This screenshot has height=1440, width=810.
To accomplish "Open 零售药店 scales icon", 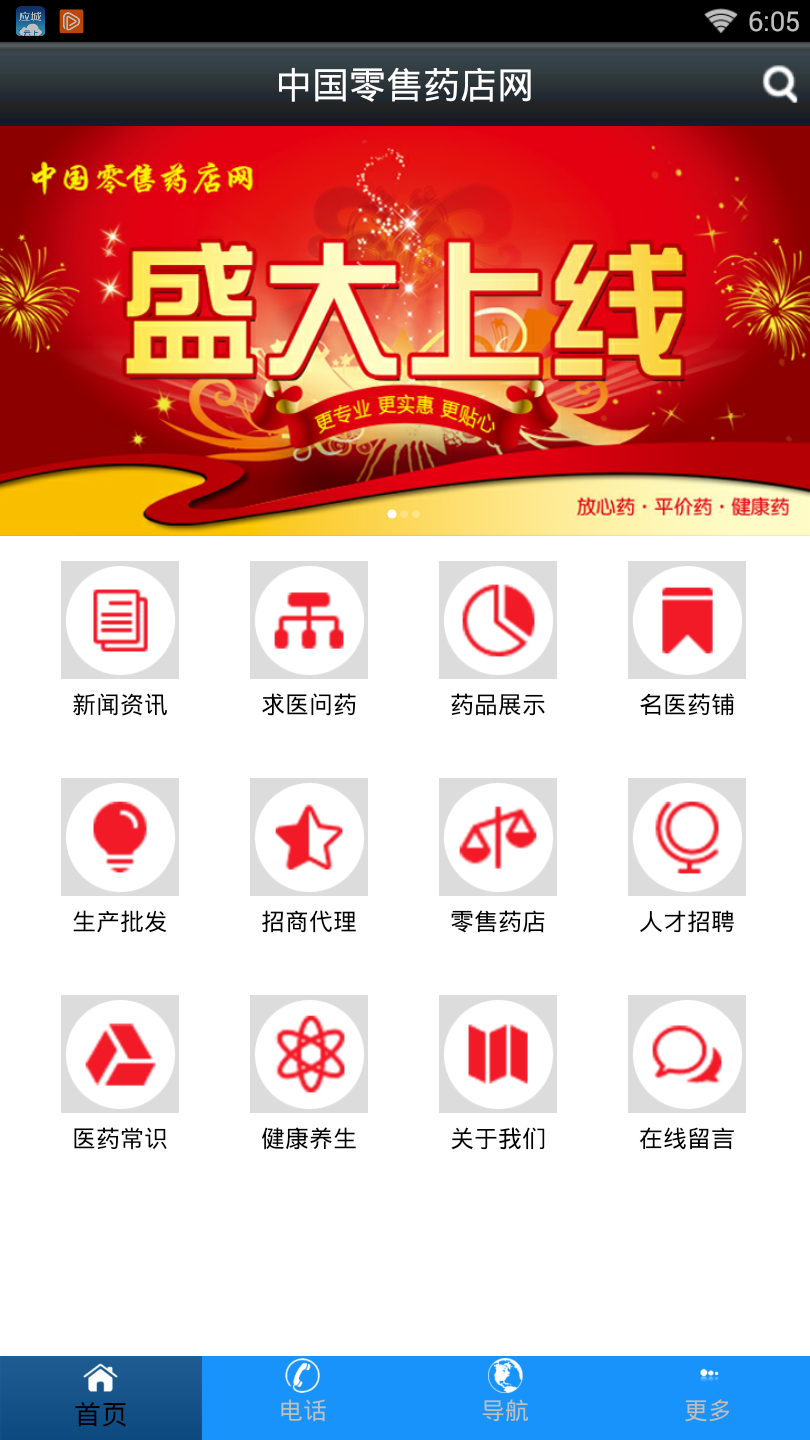I will 497,837.
